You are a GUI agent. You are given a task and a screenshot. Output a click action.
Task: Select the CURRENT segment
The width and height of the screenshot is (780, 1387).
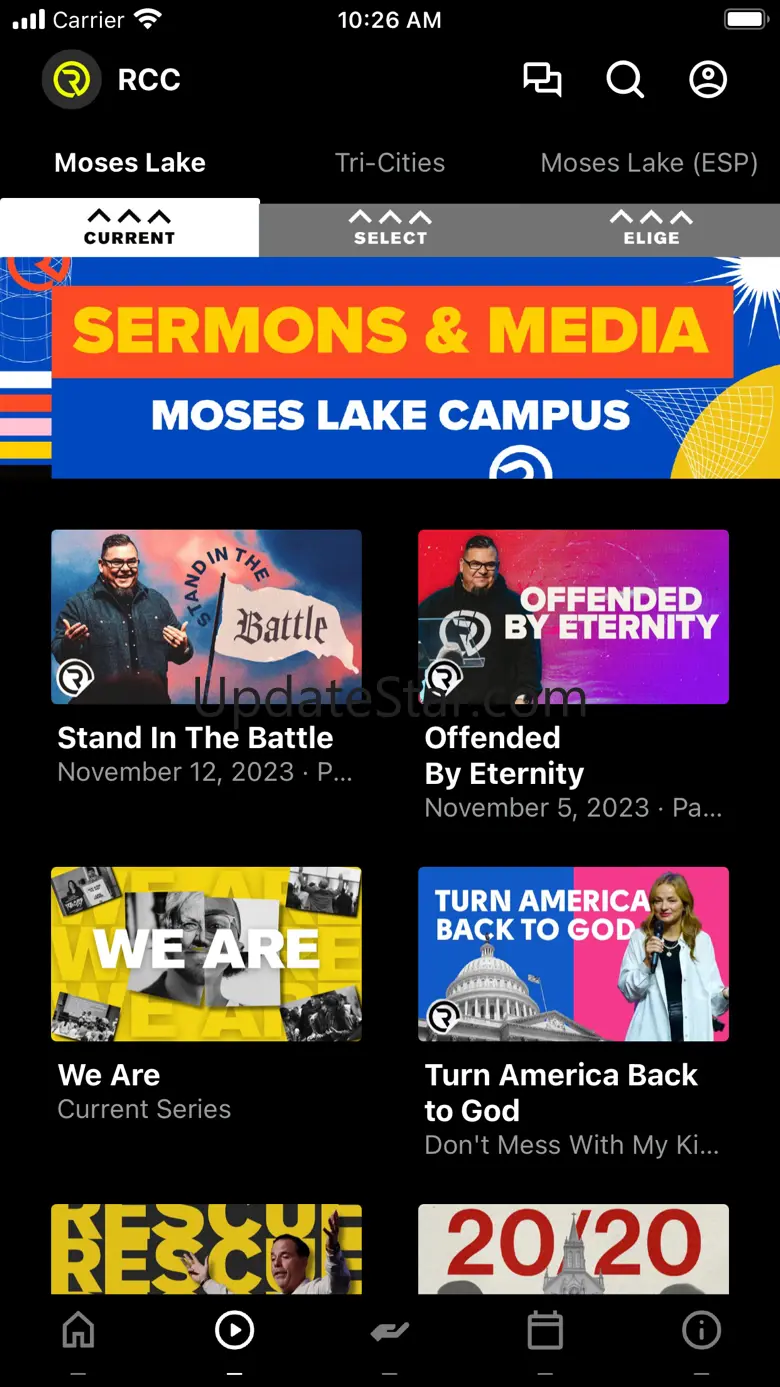tap(130, 228)
